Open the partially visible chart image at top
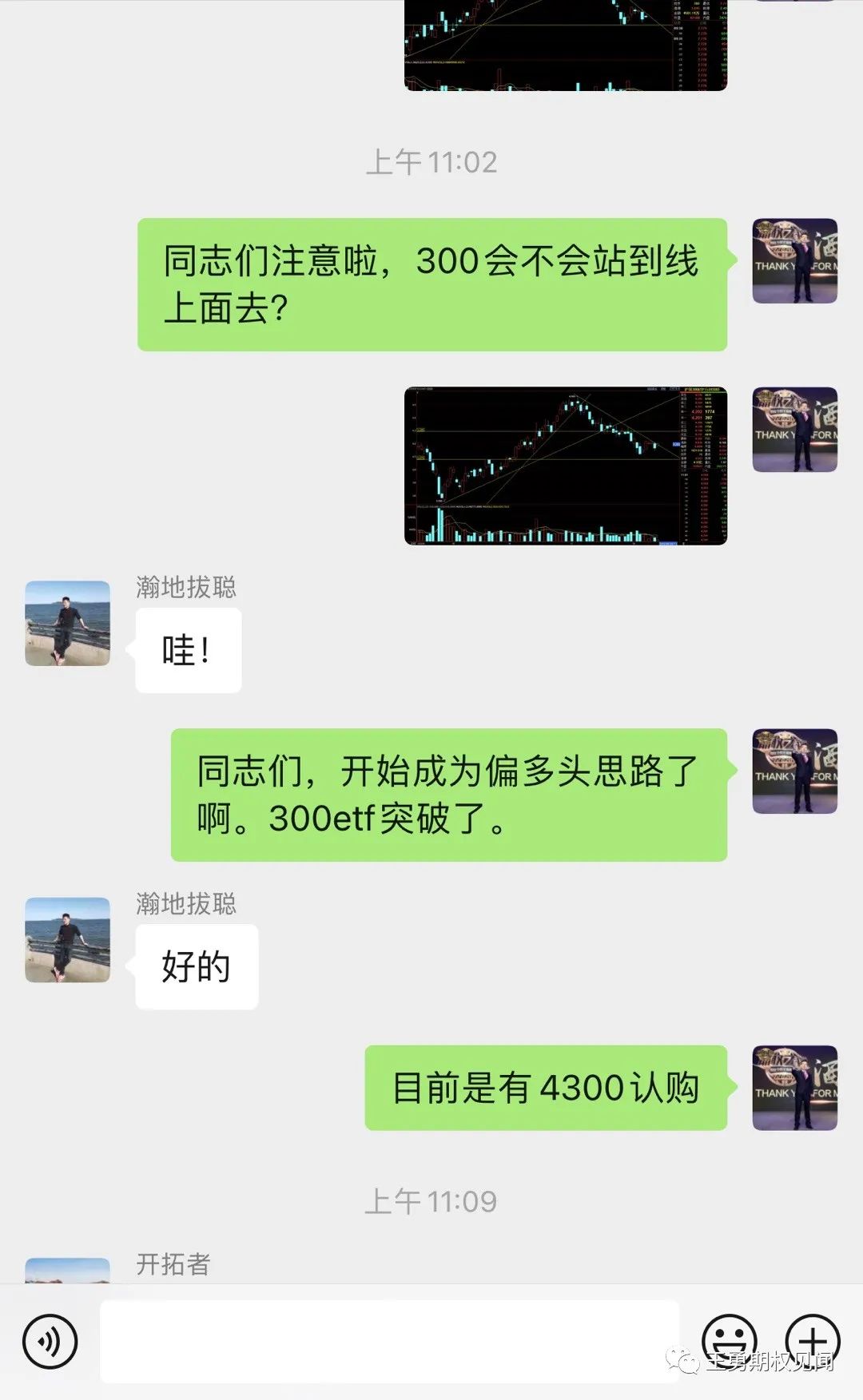This screenshot has height=1400, width=863. coord(566,45)
